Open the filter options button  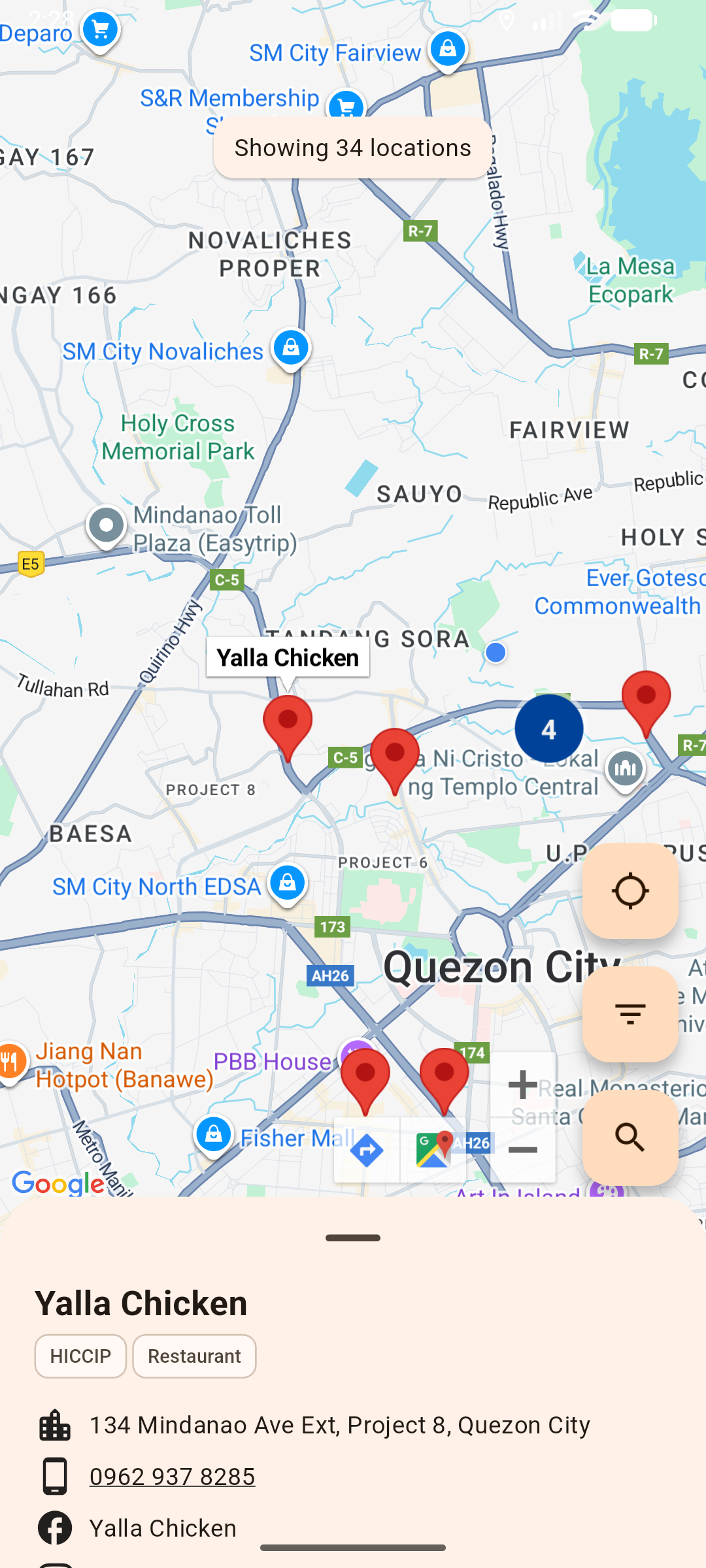tap(630, 1014)
